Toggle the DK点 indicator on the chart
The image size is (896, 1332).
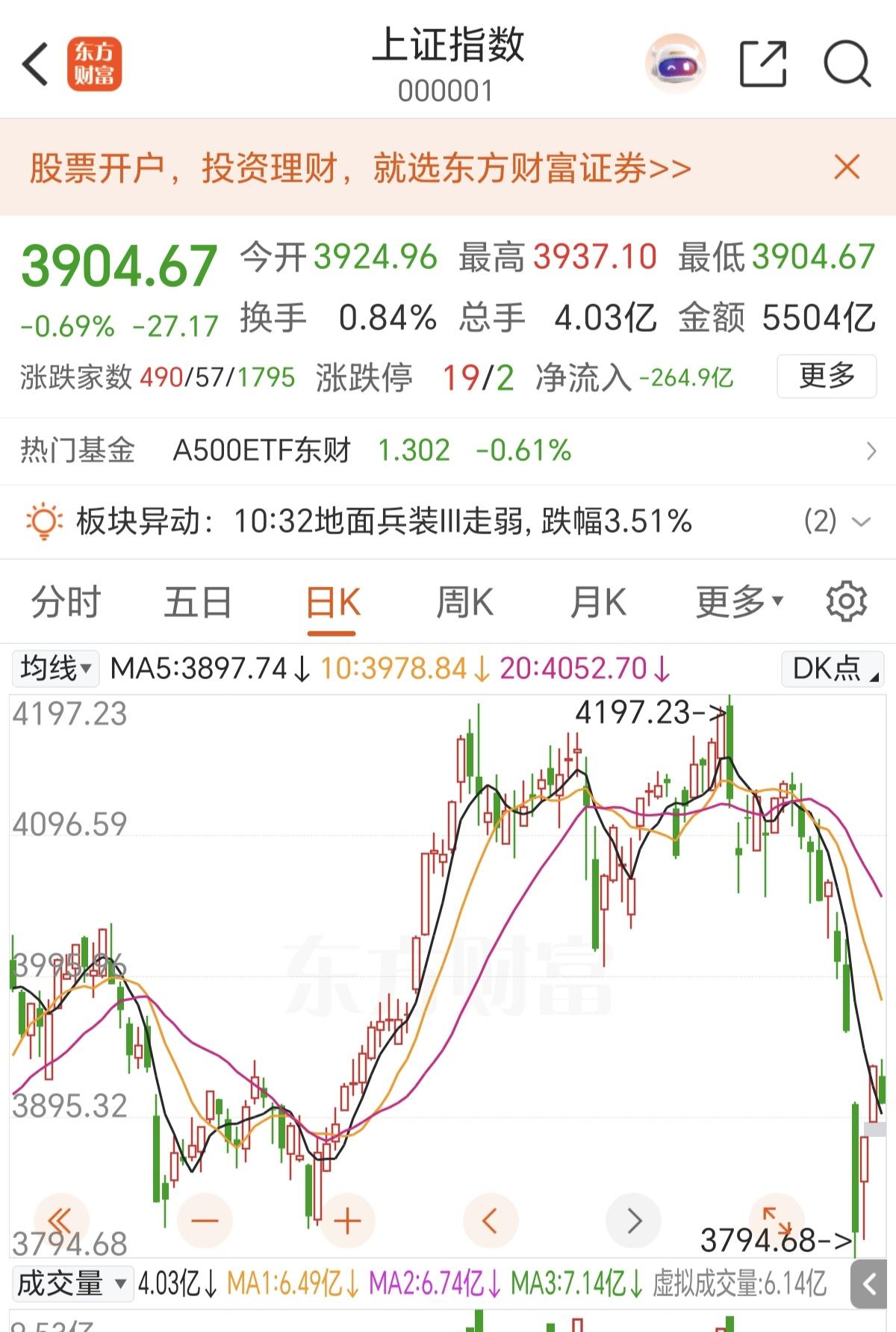[831, 669]
